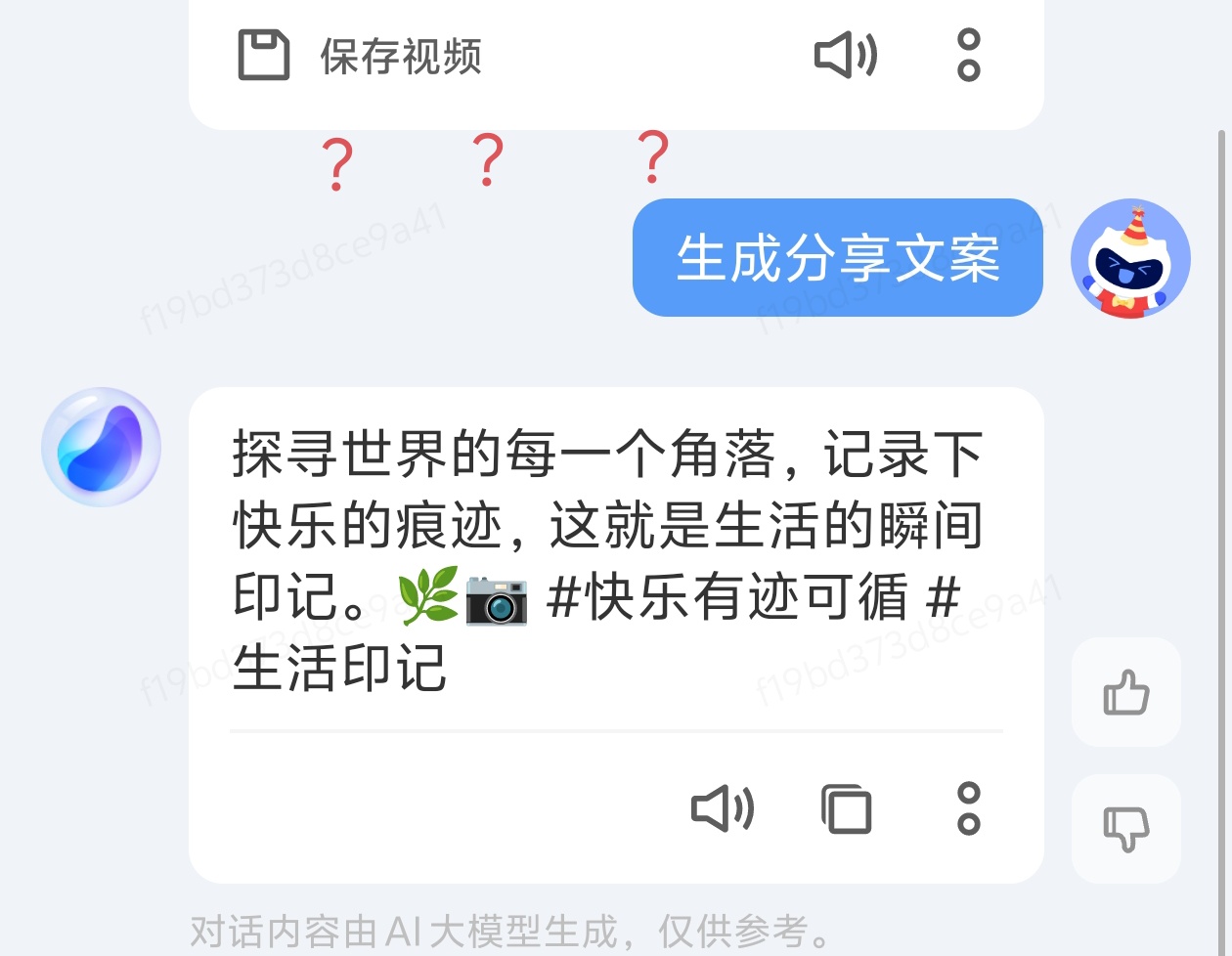Copy the generated caption text
Screen dimensions: 1232x956
tap(846, 808)
